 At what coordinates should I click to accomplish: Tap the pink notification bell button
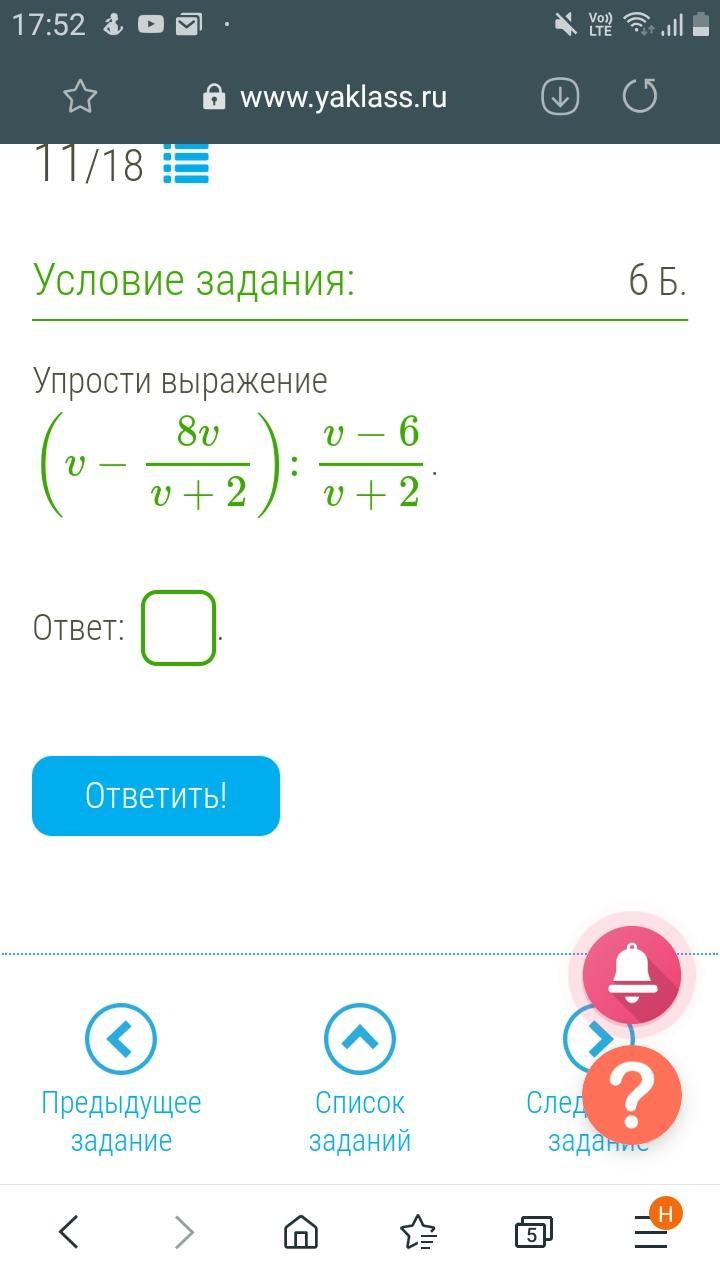[632, 975]
